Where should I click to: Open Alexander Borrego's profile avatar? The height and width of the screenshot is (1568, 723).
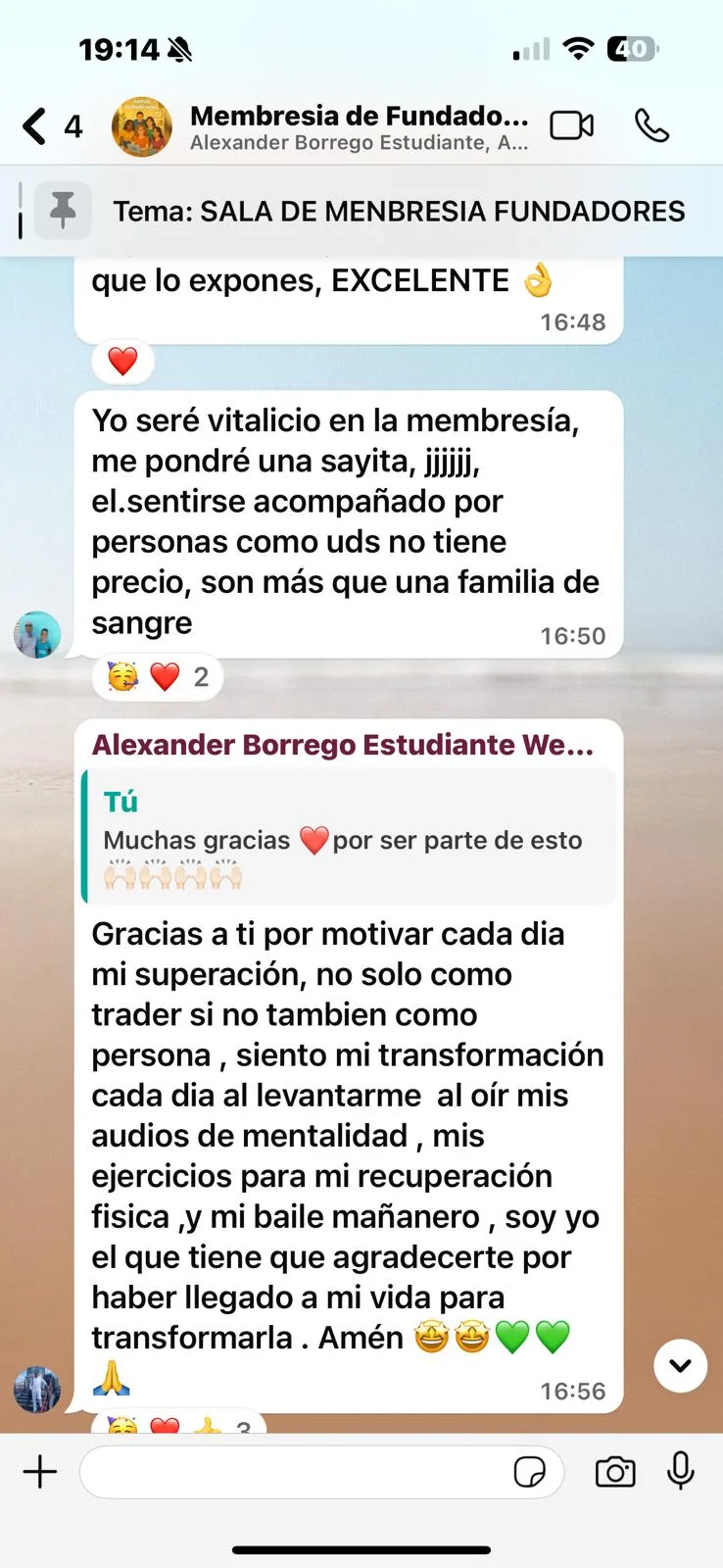click(x=37, y=1390)
